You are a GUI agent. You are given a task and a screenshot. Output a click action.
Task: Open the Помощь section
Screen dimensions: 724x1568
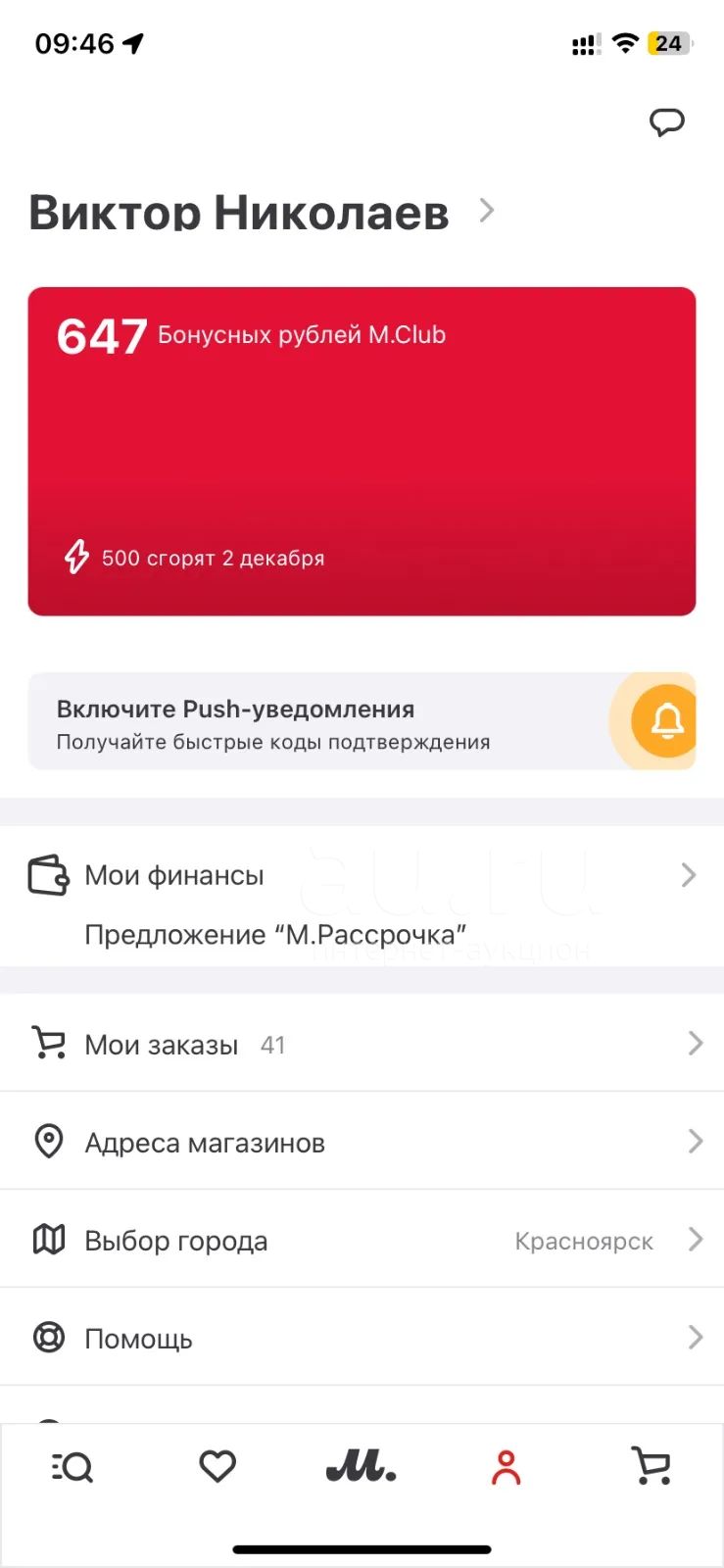[362, 1337]
